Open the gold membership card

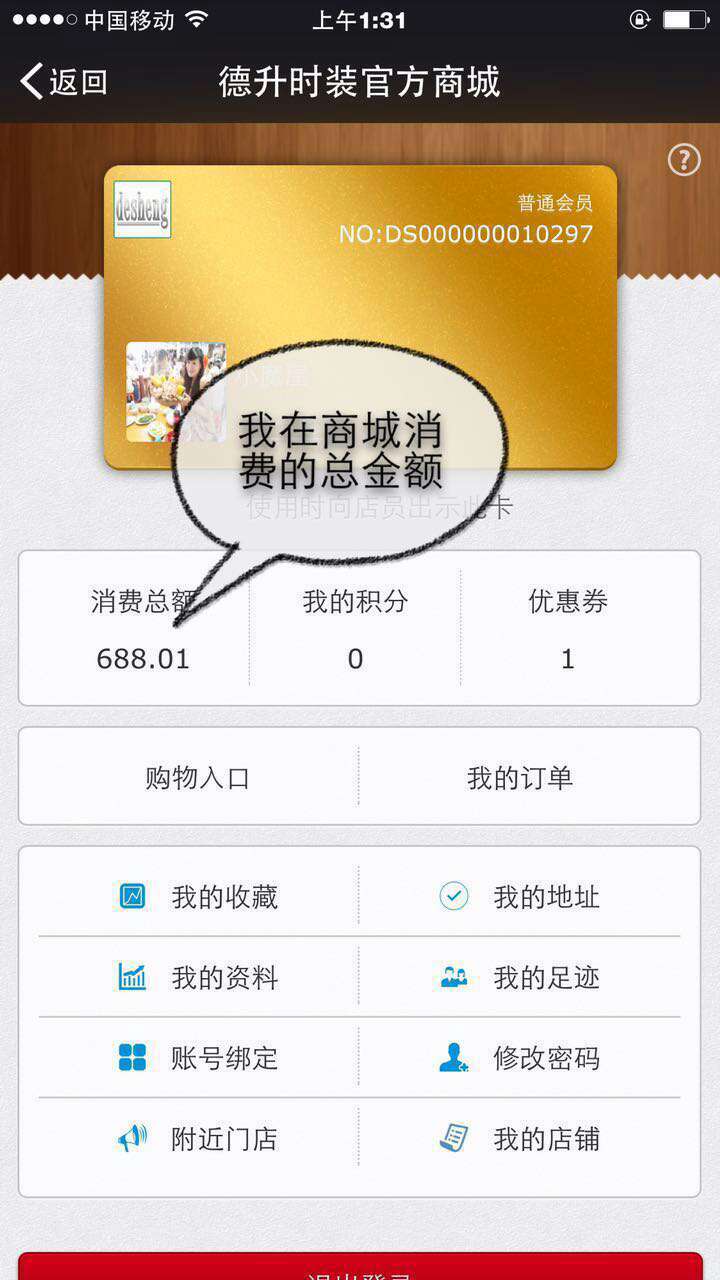point(360,317)
